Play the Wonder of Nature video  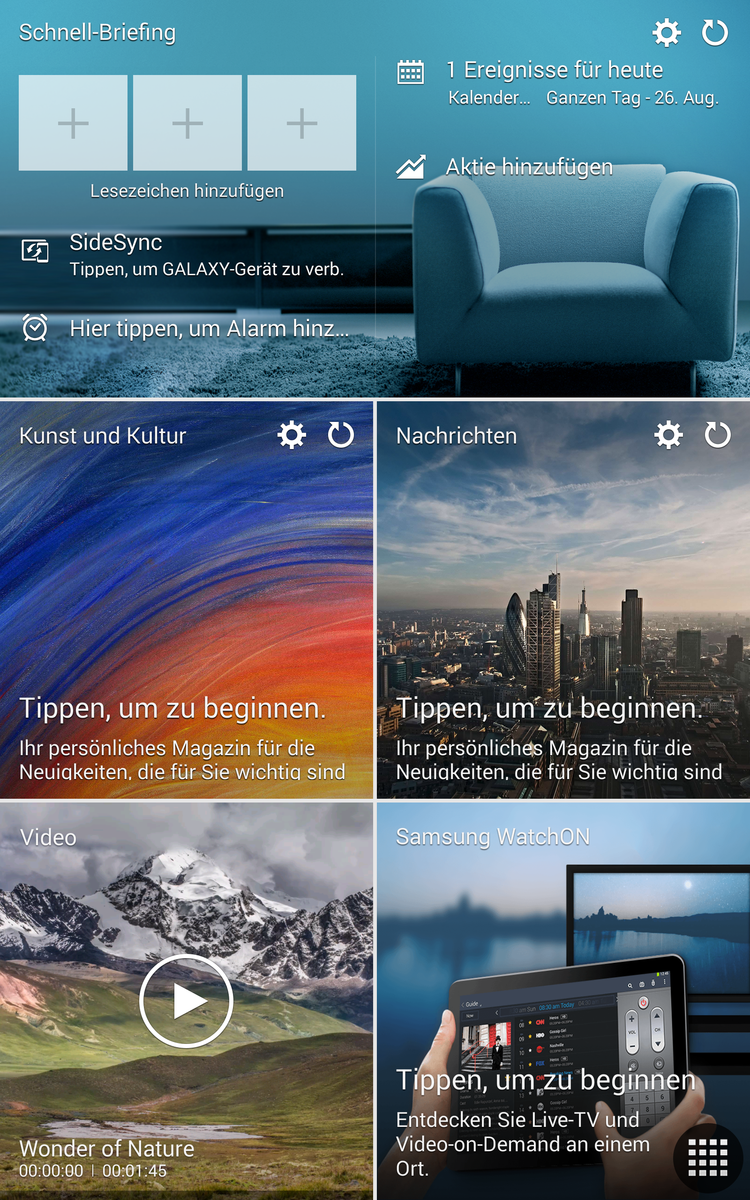click(186, 1001)
